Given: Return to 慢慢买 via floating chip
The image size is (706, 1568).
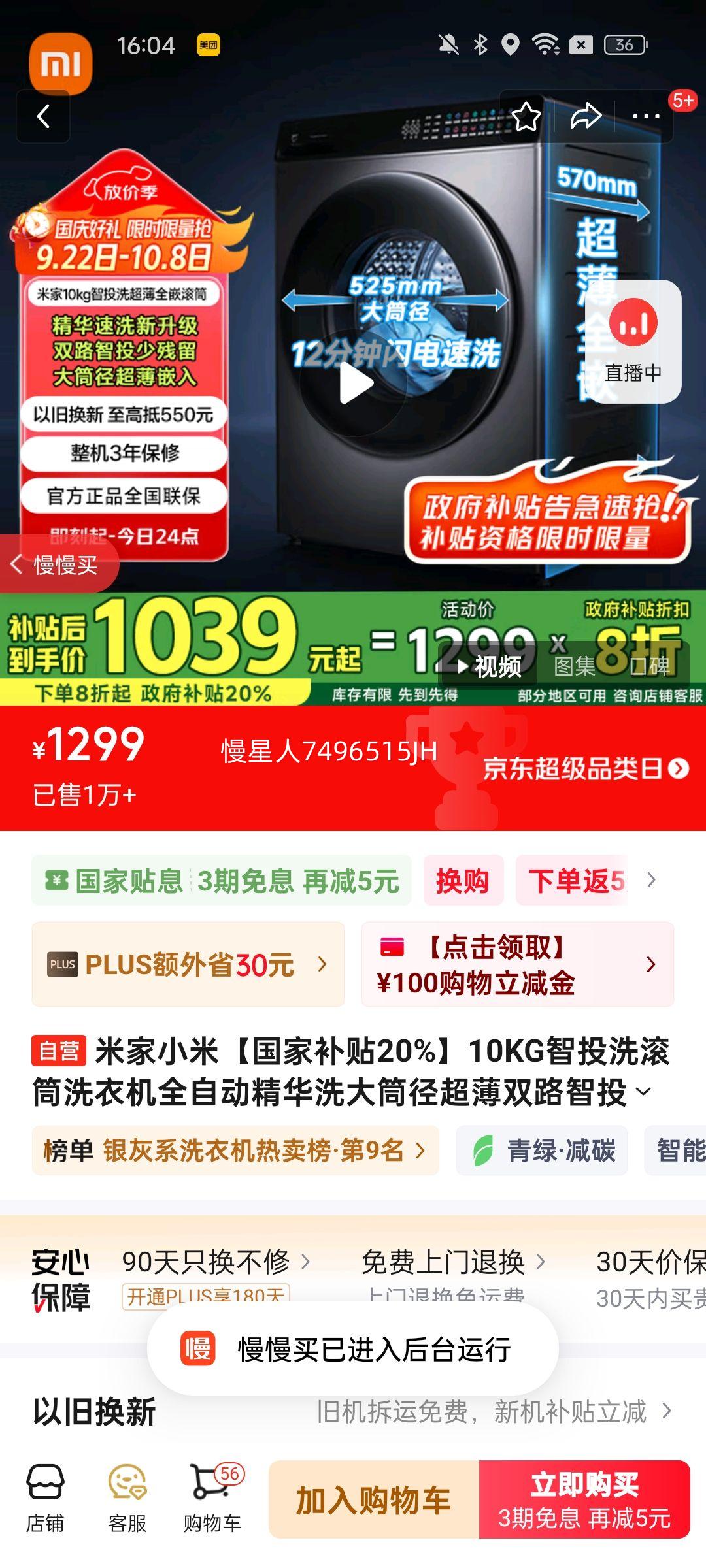Looking at the screenshot, I should click(x=59, y=564).
